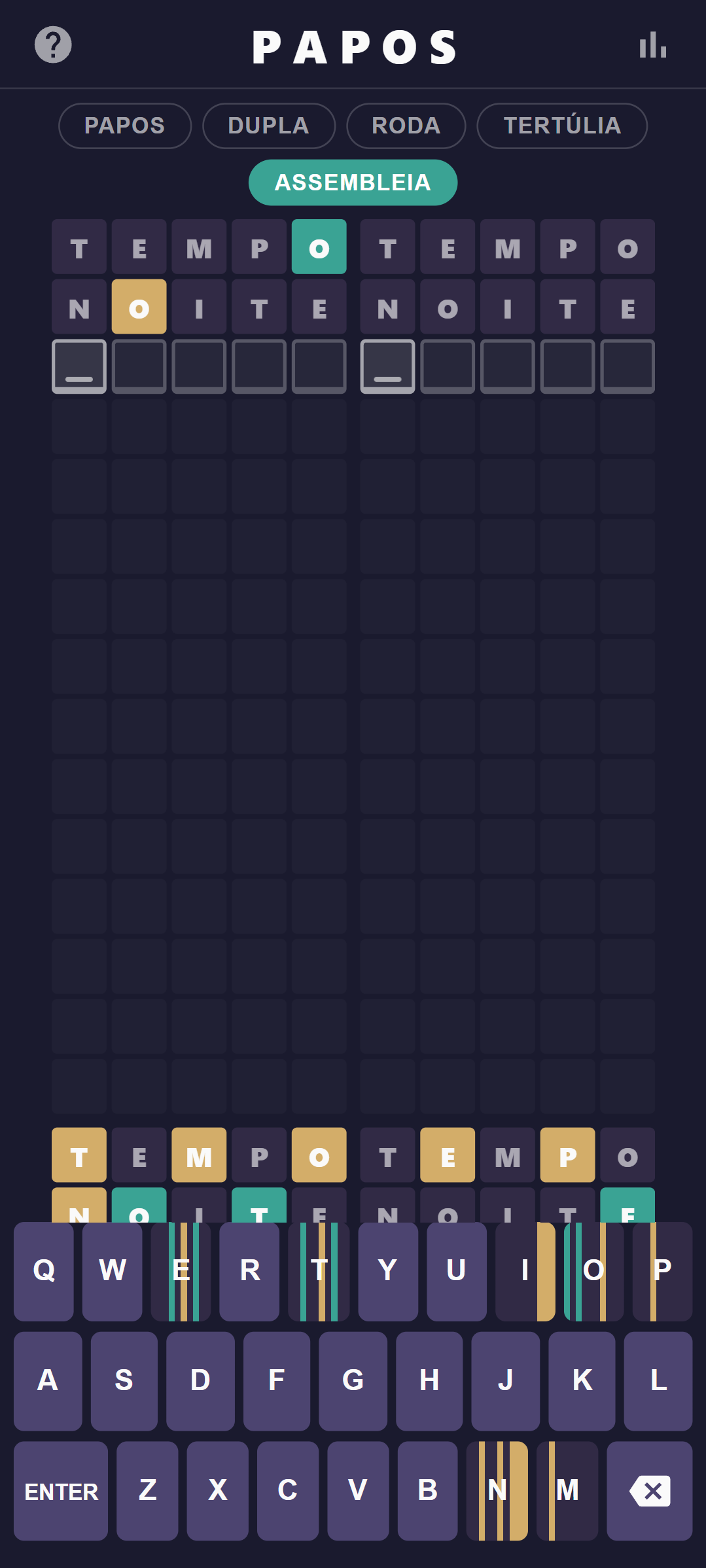Choose the letter L key
The width and height of the screenshot is (706, 1568).
[x=658, y=1381]
